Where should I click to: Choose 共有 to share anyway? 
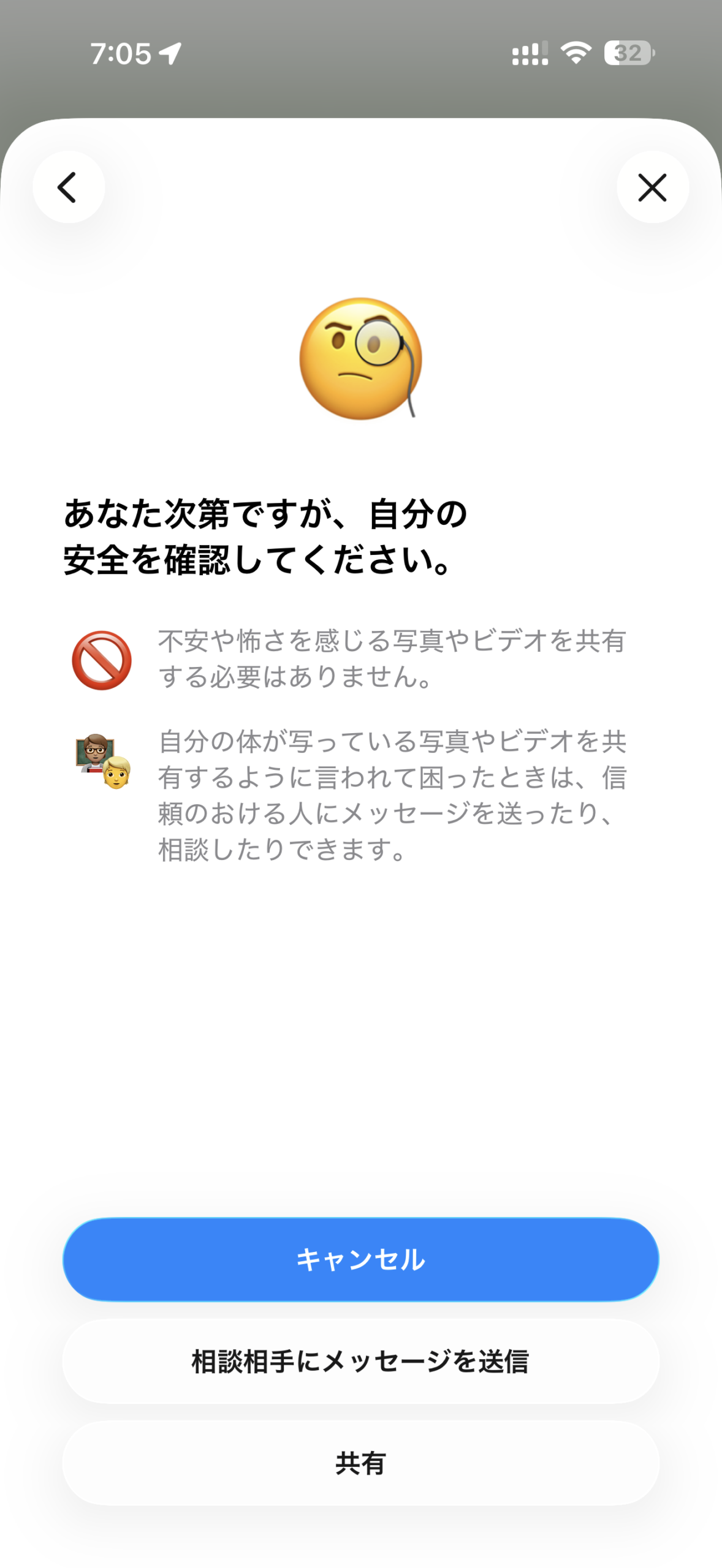(x=360, y=1463)
